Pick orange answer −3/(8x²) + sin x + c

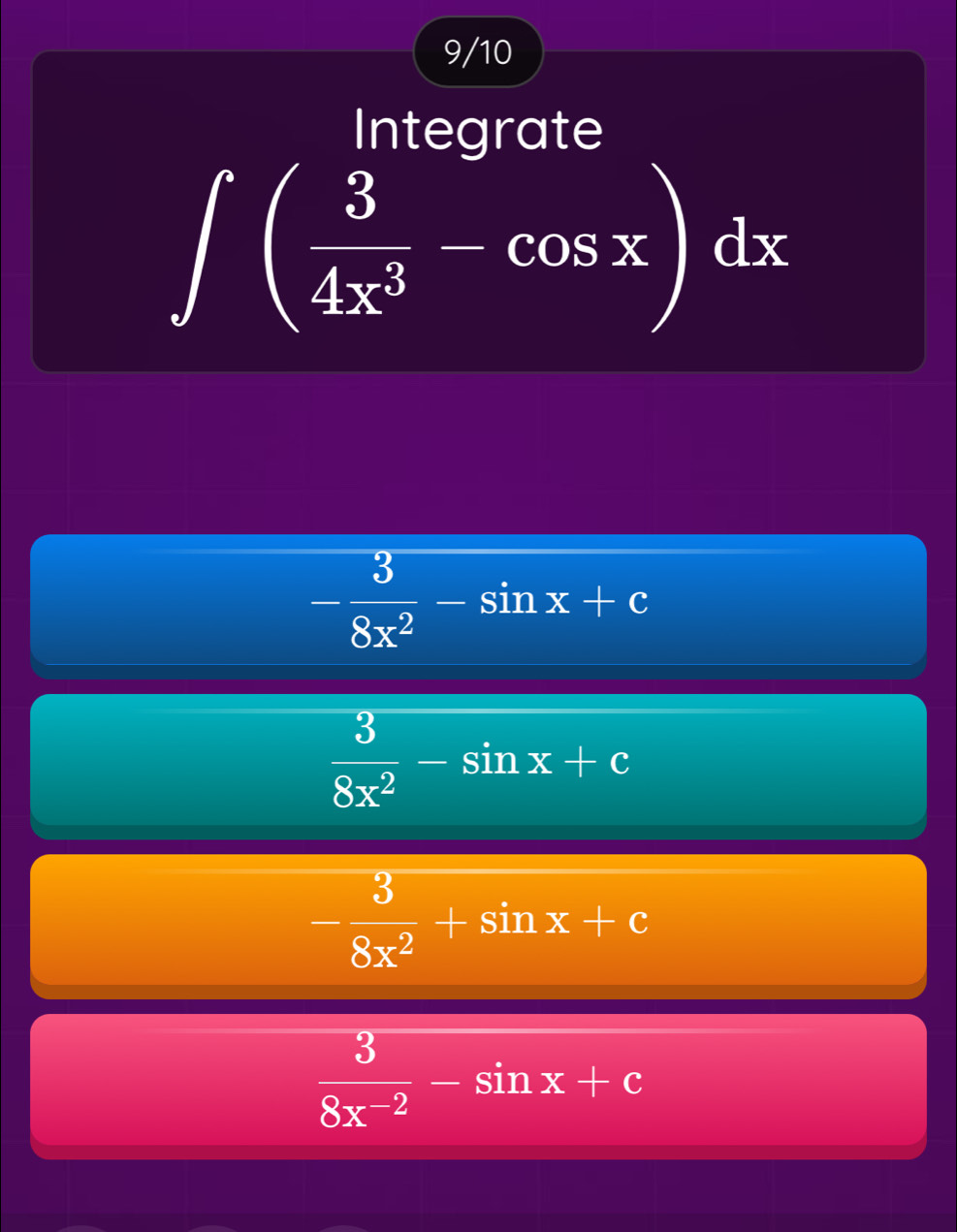pyautogui.click(x=478, y=921)
